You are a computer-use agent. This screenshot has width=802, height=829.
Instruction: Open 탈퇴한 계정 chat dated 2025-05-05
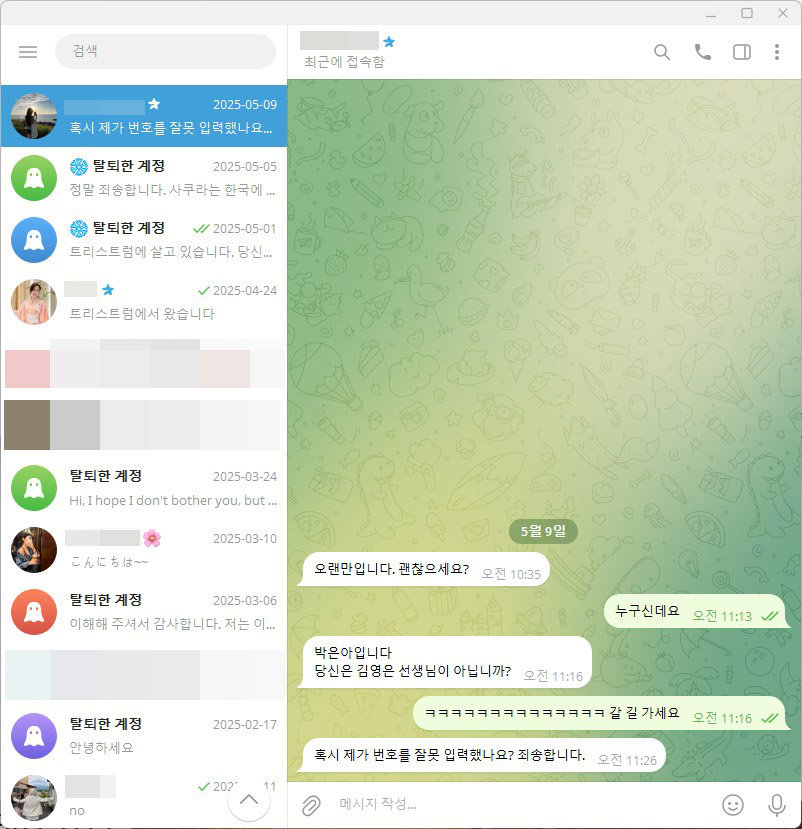tap(144, 177)
